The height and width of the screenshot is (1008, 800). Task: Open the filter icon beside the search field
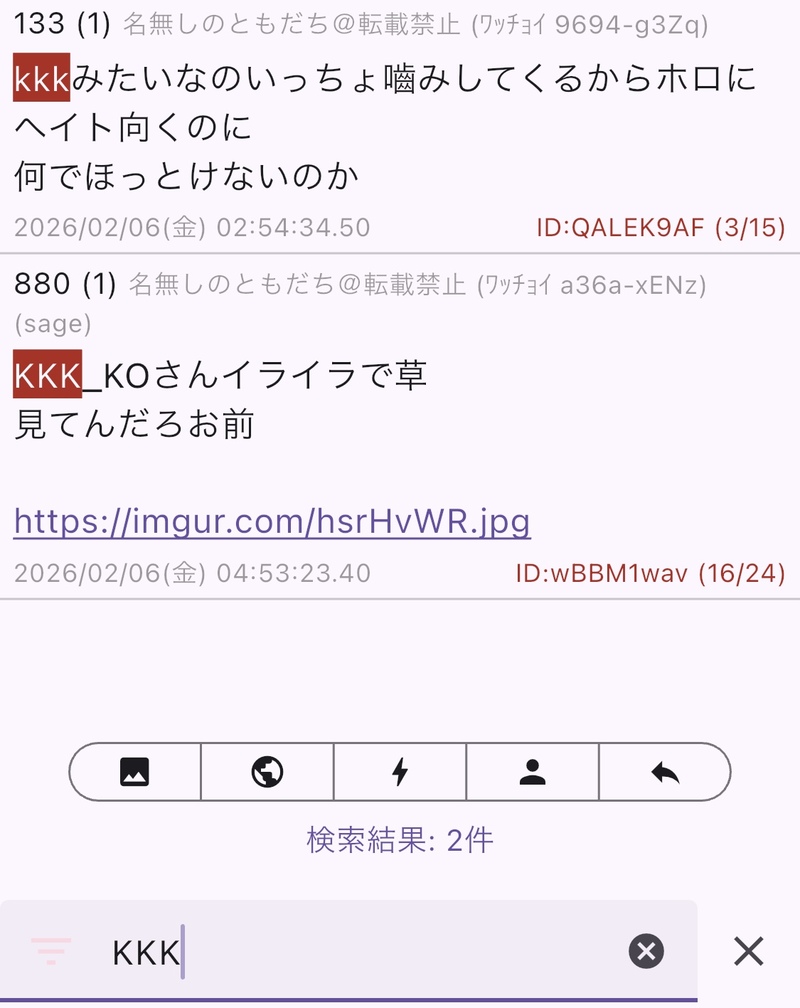click(51, 951)
